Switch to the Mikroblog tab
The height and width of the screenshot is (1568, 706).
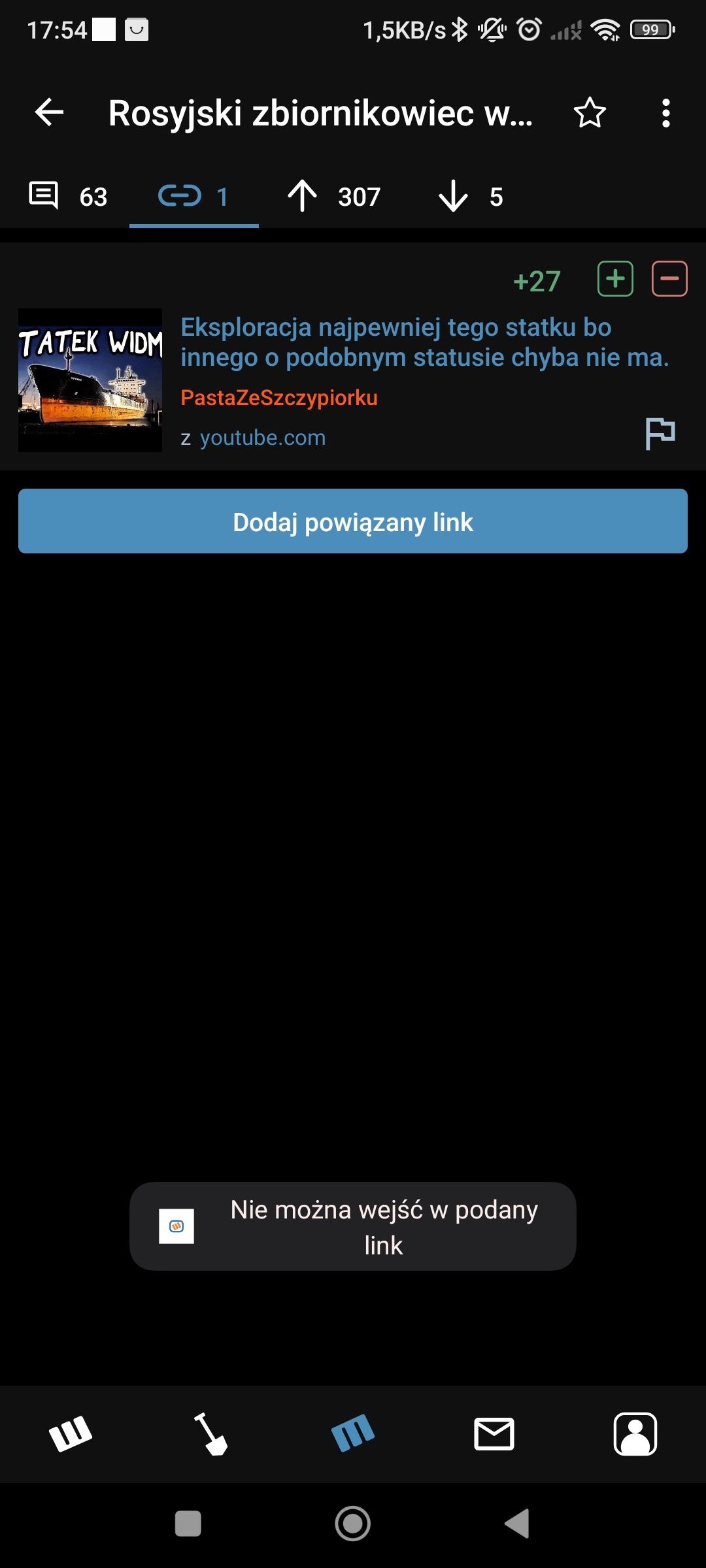tap(353, 1434)
